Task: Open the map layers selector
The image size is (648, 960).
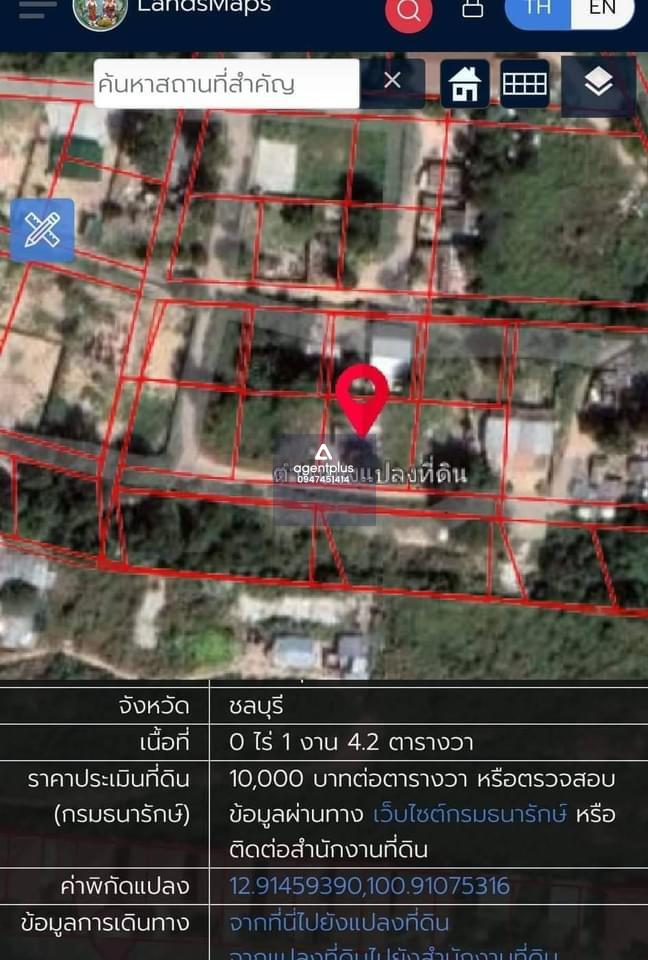Action: pos(598,84)
